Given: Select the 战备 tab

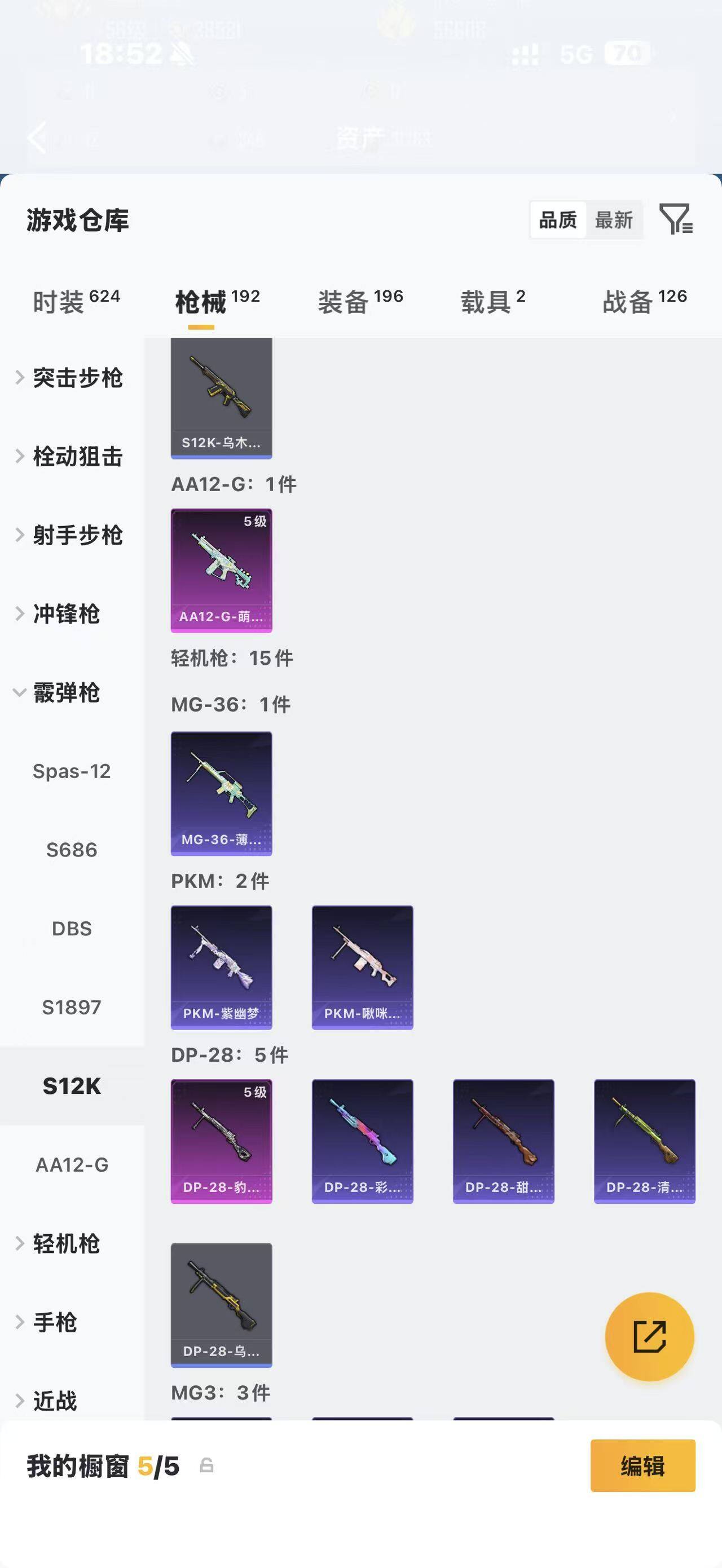Looking at the screenshot, I should (x=645, y=301).
